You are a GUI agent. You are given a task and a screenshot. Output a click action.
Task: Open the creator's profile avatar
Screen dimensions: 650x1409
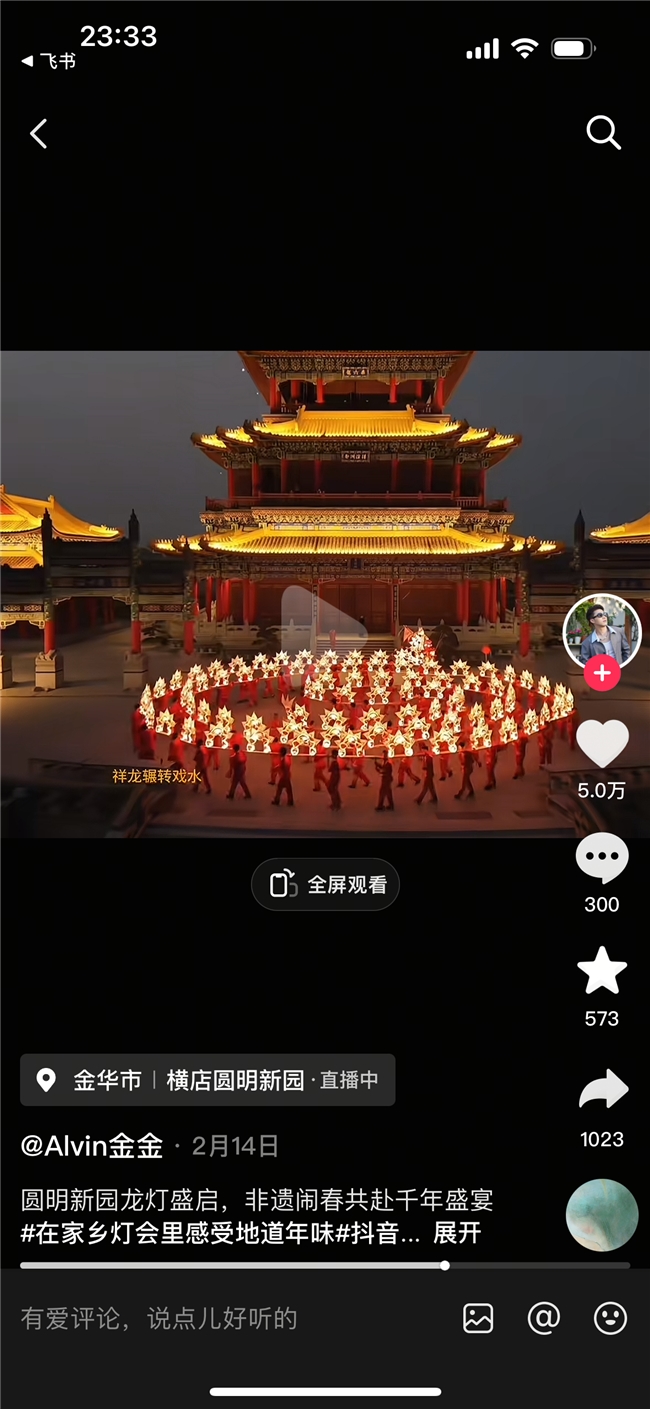pos(601,630)
